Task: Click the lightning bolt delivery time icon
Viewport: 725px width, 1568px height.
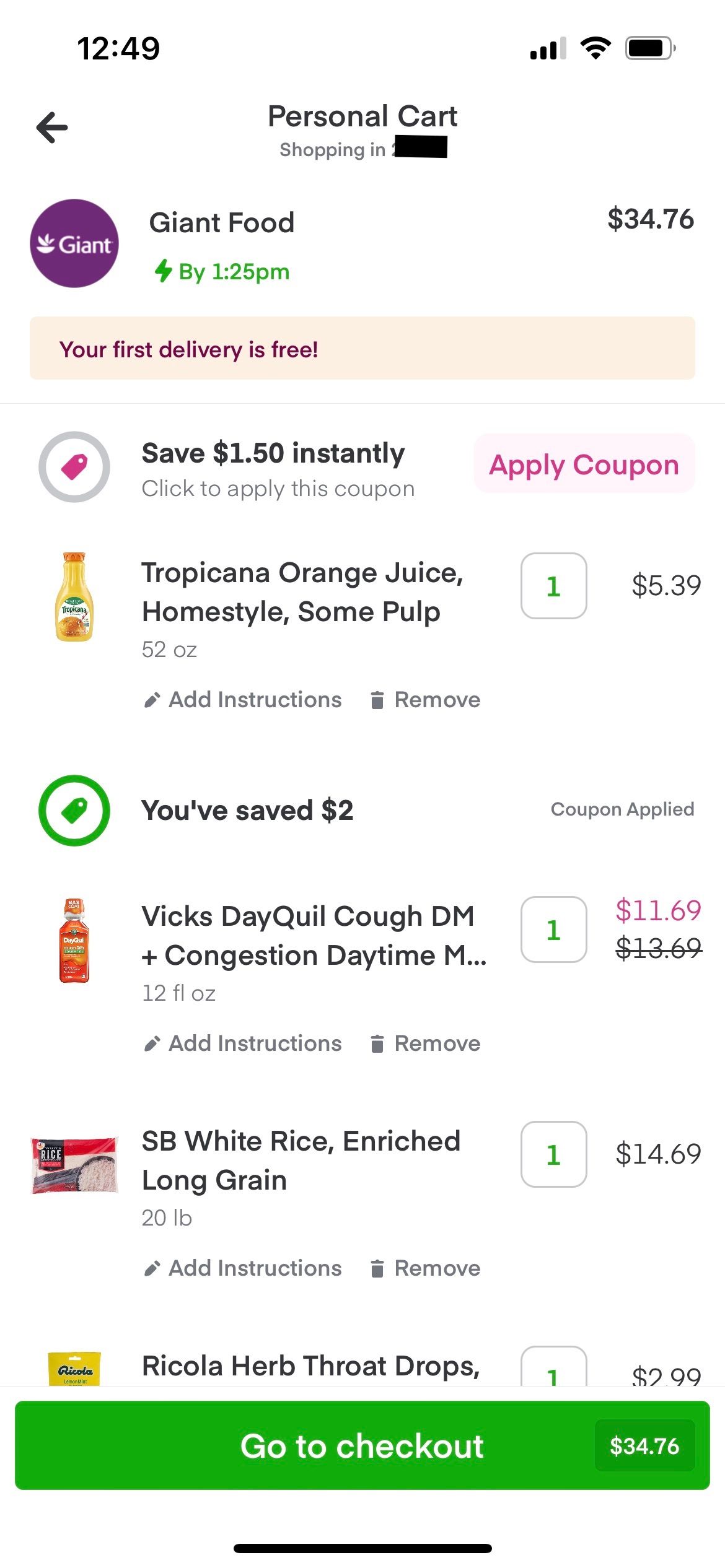Action: click(x=164, y=271)
